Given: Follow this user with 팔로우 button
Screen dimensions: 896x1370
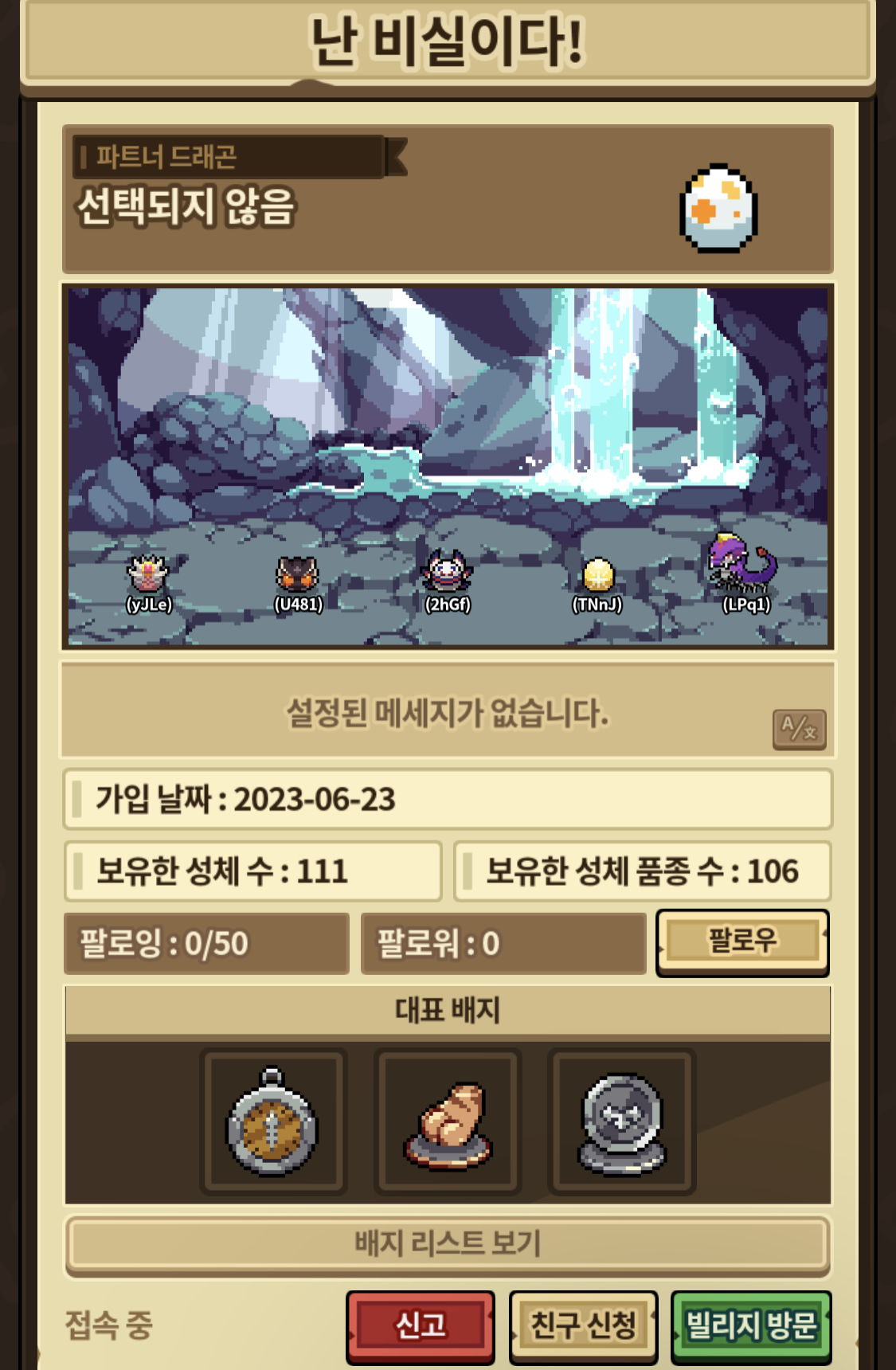Looking at the screenshot, I should click(742, 941).
